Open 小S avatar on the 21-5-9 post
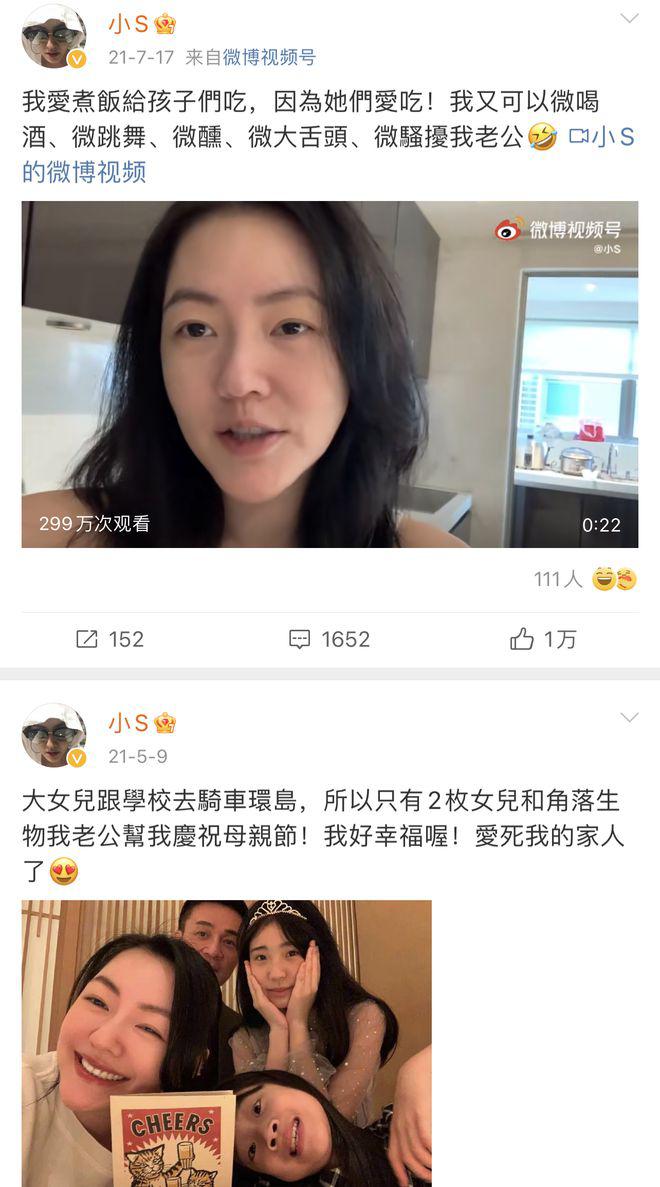 point(54,735)
